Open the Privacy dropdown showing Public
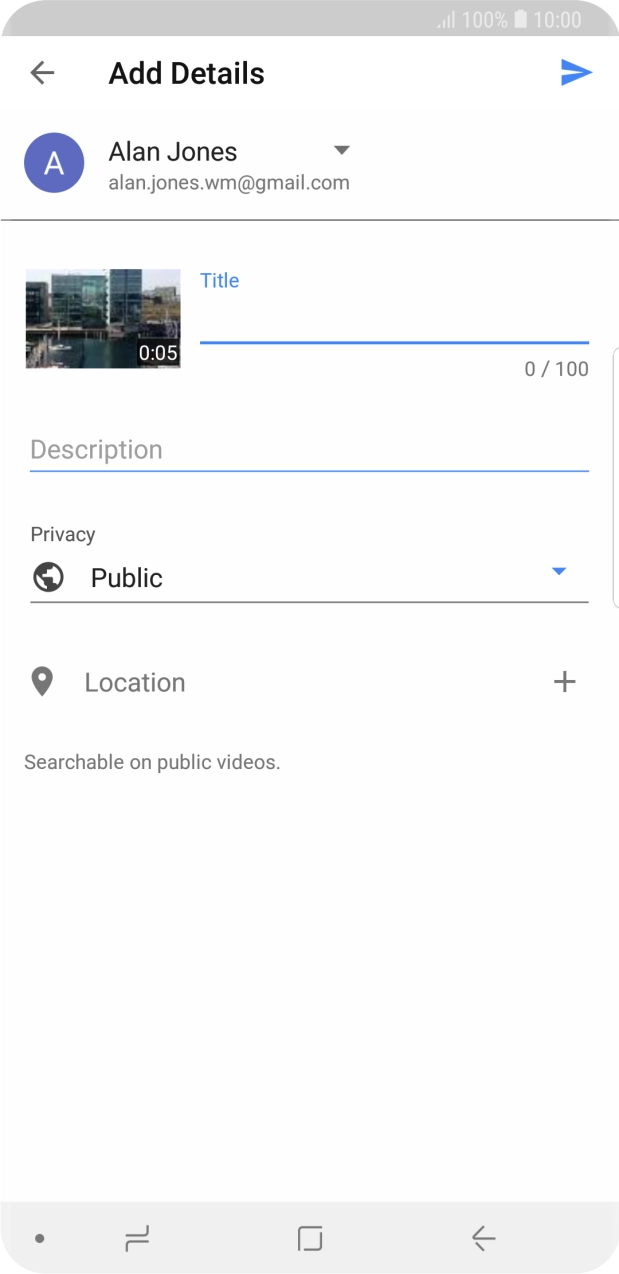 [x=308, y=577]
